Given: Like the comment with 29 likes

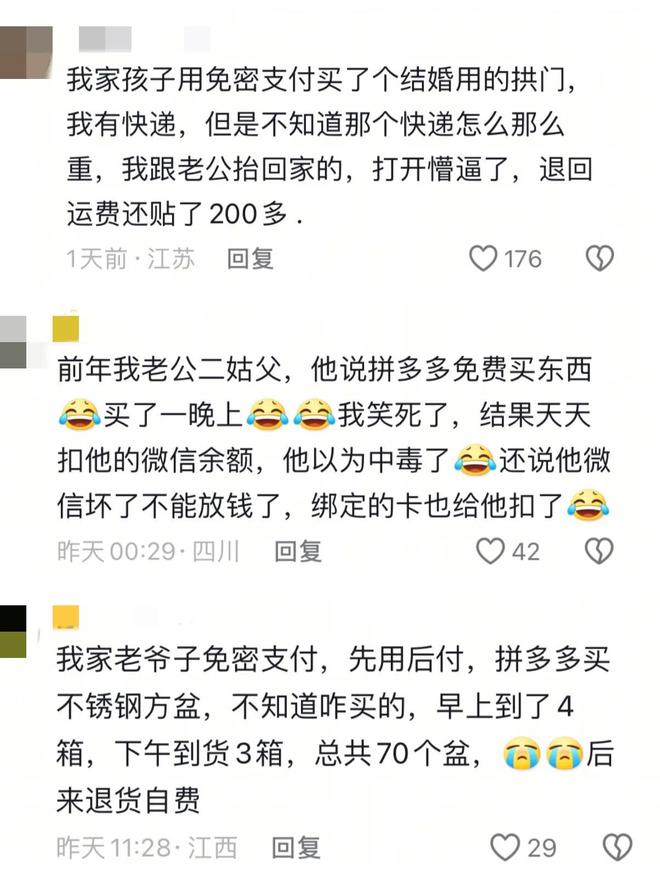Looking at the screenshot, I should (506, 848).
